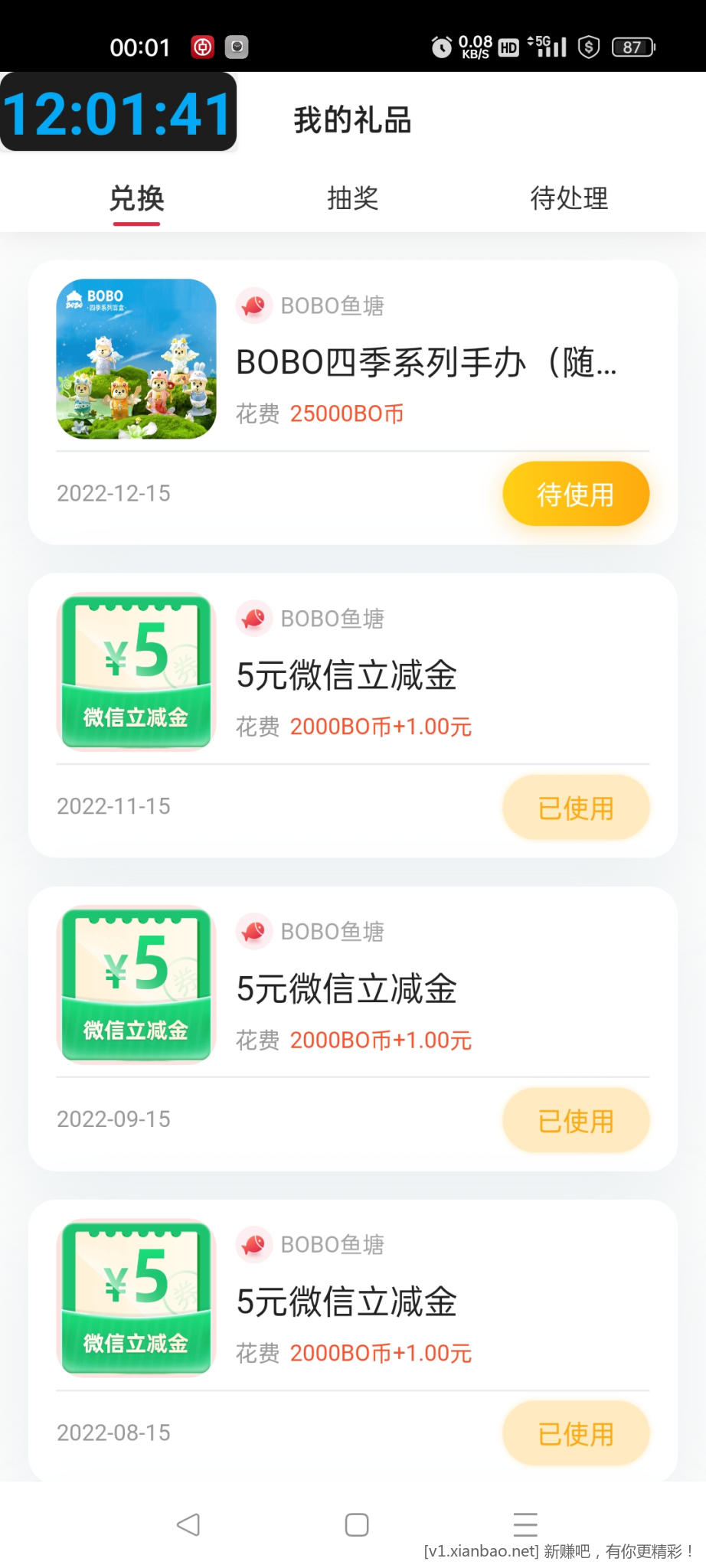Tap 已使用 on the 2022-09-15 gift
This screenshot has width=706, height=1568.
pos(576,1121)
